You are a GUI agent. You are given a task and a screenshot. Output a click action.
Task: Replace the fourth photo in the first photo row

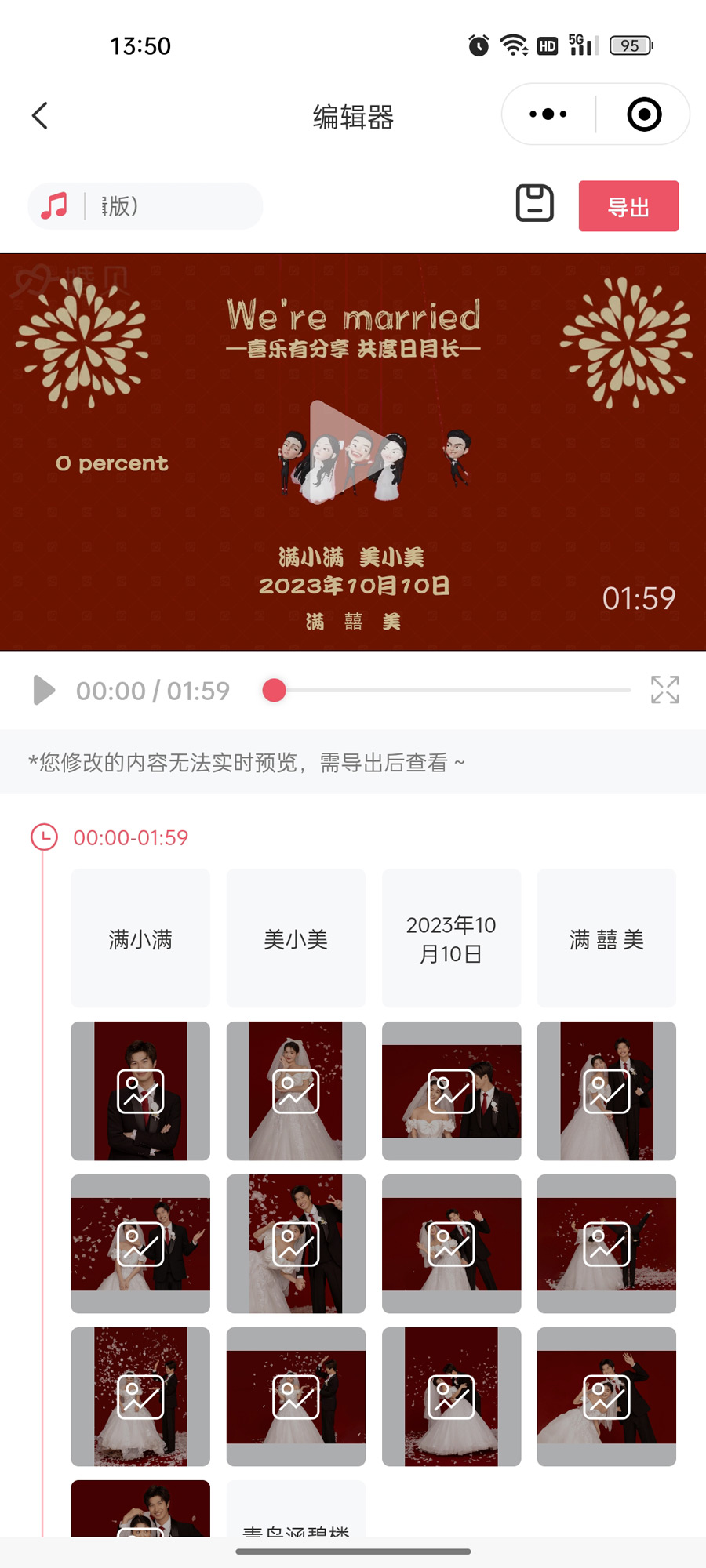(x=606, y=1091)
